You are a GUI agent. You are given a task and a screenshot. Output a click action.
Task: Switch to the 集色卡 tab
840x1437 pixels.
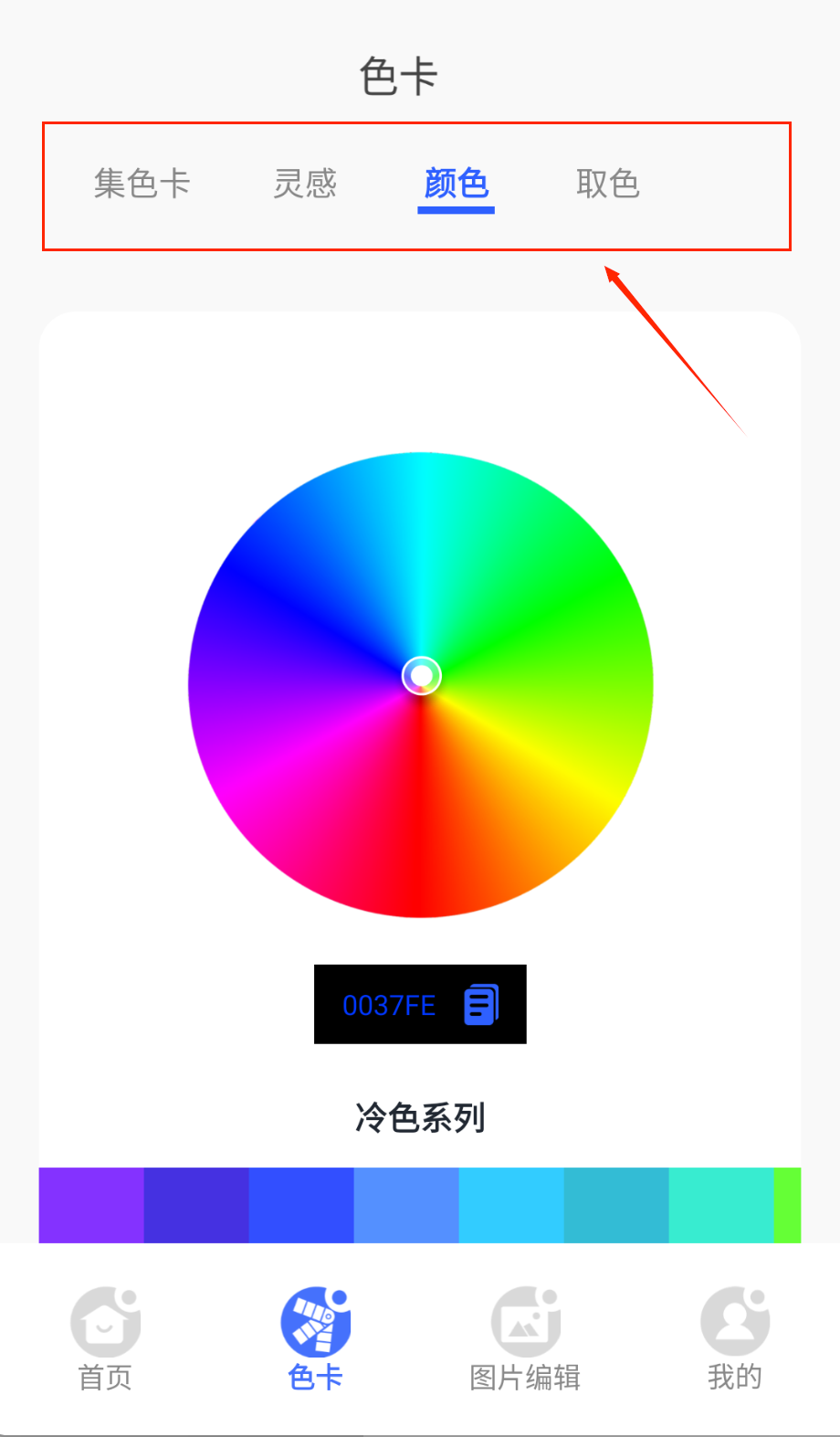tap(142, 184)
